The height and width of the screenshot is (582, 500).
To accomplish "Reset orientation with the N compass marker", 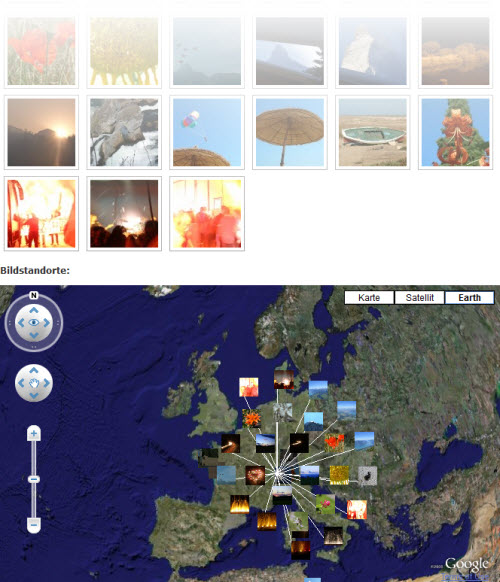I will [x=34, y=295].
